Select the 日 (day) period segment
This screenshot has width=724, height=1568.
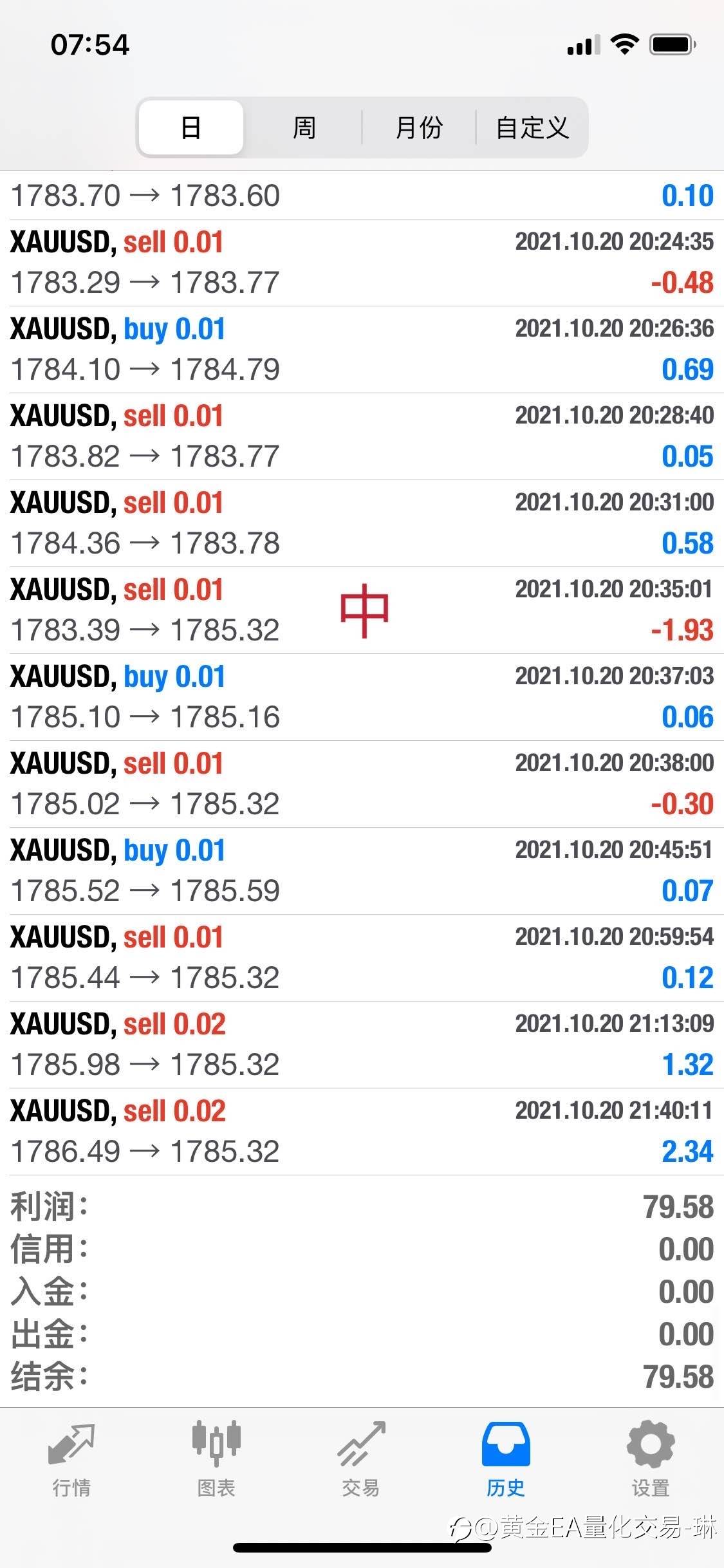[x=191, y=127]
